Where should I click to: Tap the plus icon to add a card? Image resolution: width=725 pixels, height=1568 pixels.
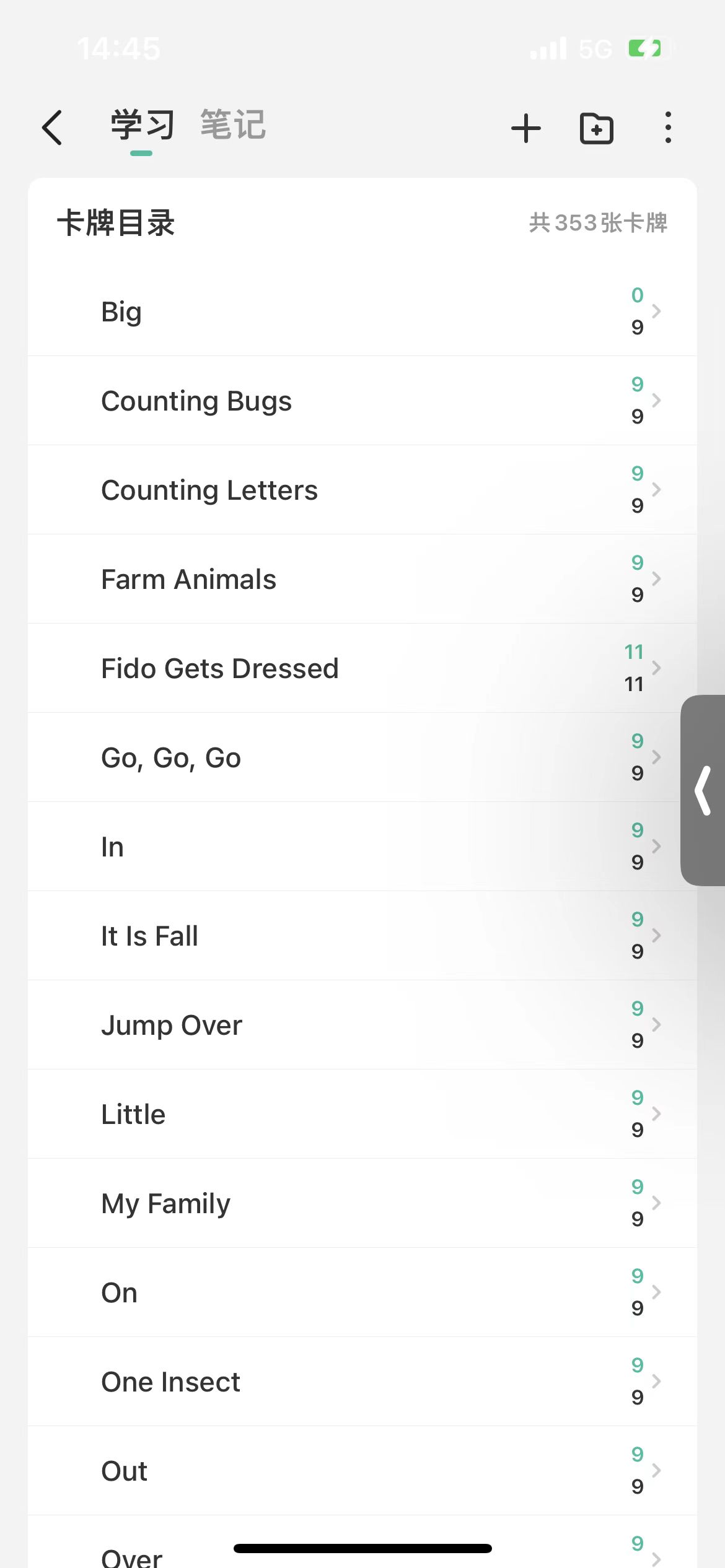(526, 128)
